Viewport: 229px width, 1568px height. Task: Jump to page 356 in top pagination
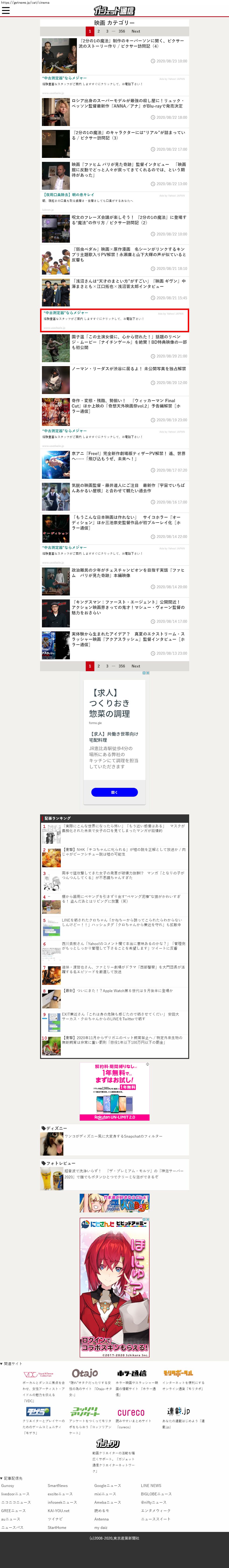(x=122, y=31)
